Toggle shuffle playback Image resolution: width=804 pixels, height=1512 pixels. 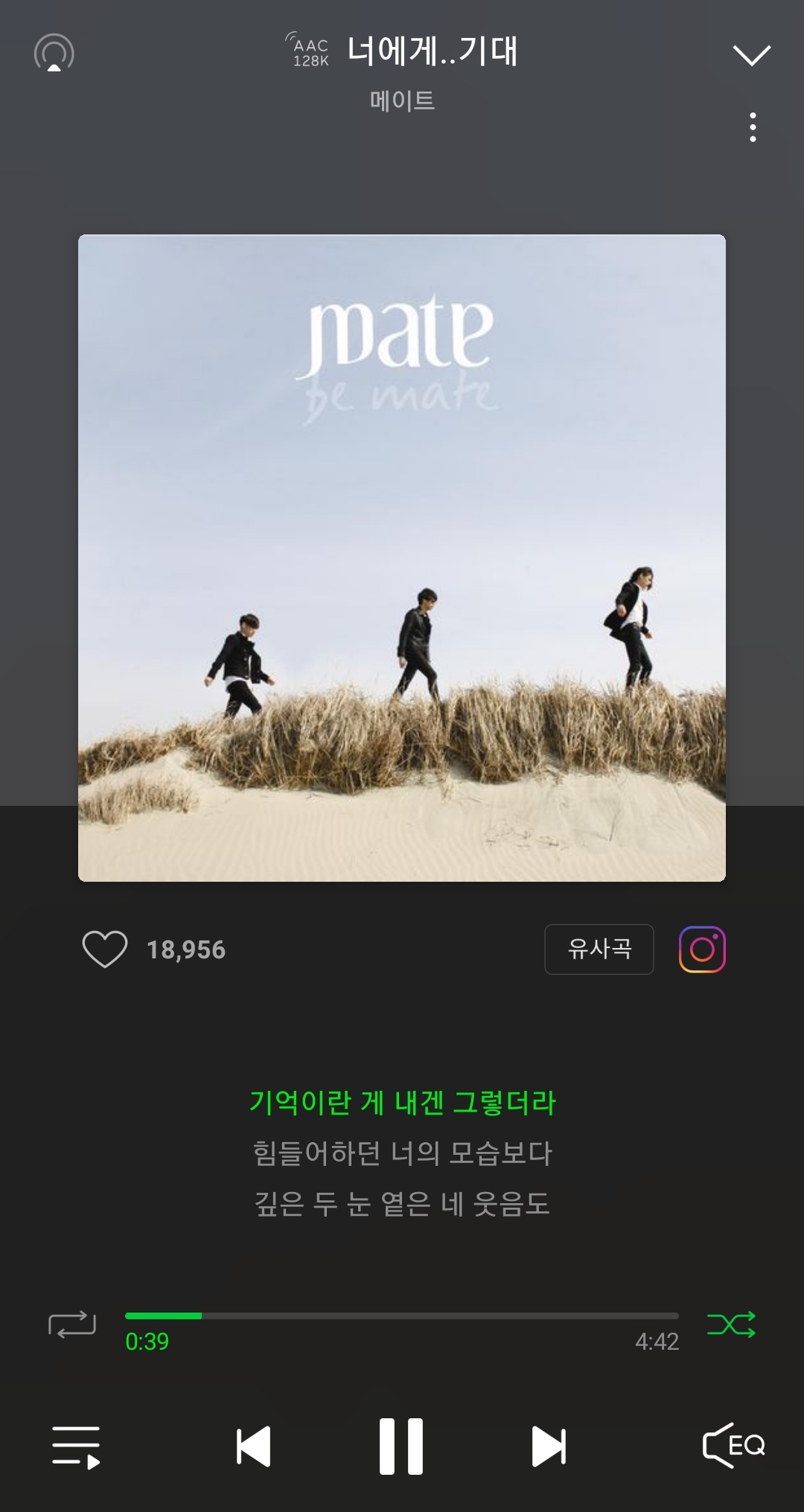(731, 1324)
